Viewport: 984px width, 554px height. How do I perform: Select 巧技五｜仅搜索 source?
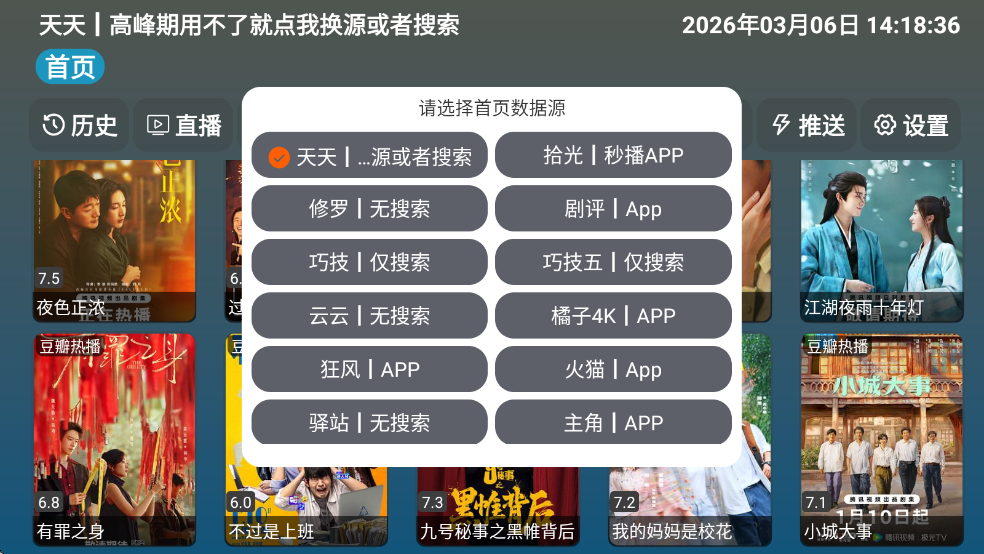coord(613,262)
